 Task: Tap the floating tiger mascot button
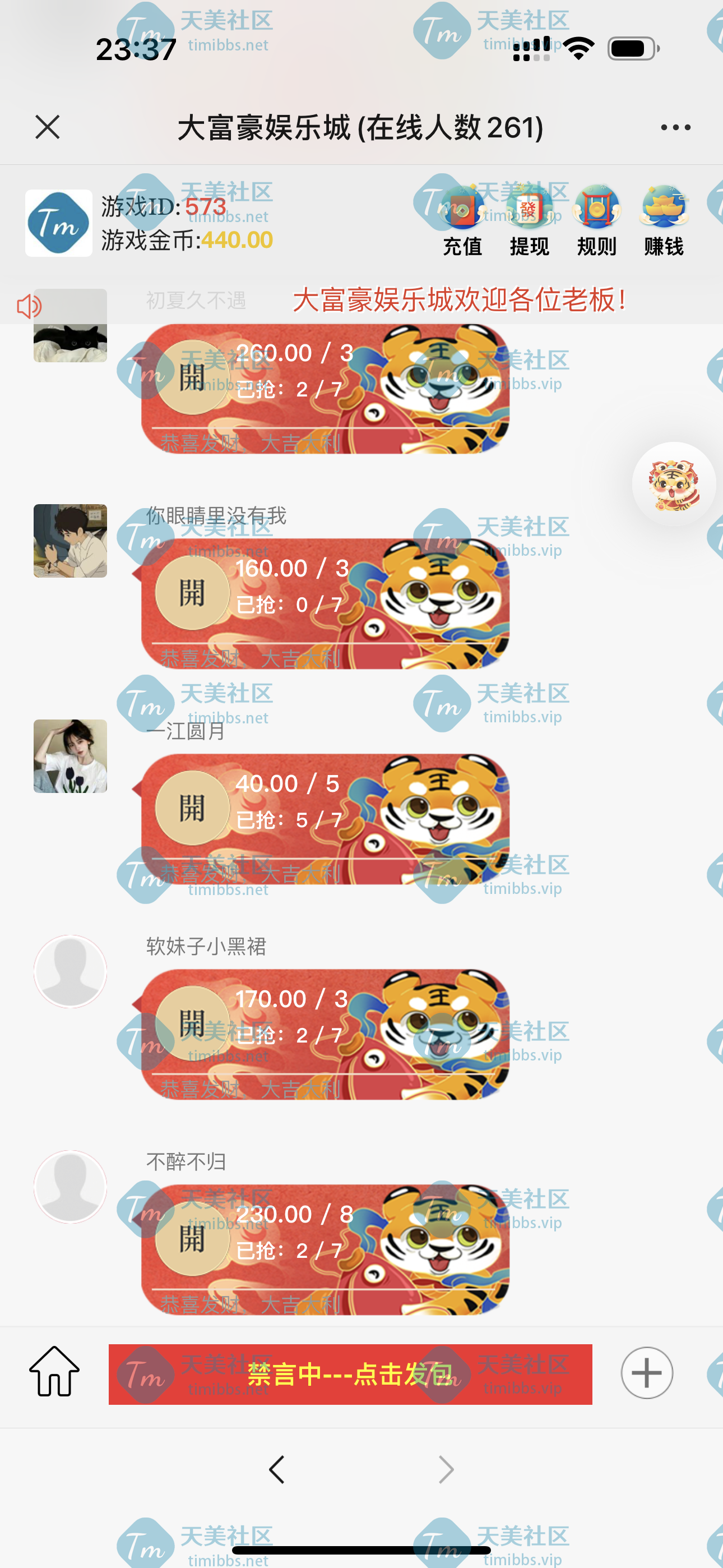pyautogui.click(x=674, y=484)
